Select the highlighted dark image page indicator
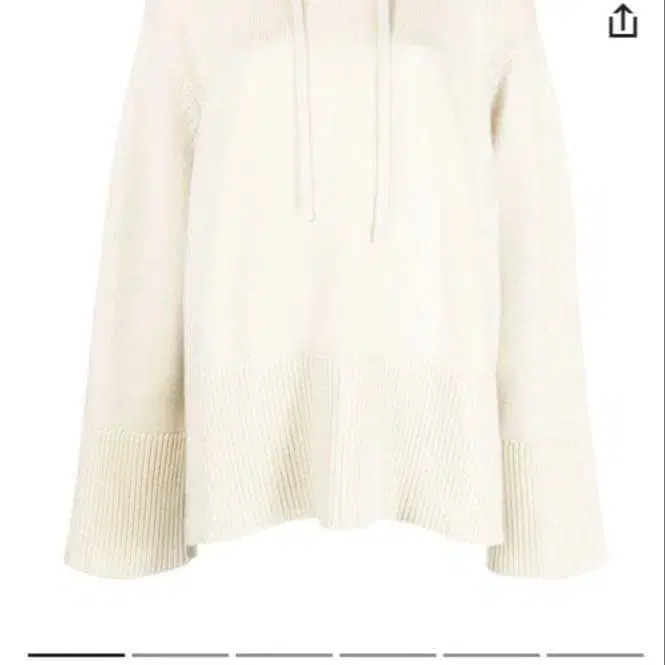The width and height of the screenshot is (665, 665). pyautogui.click(x=76, y=655)
